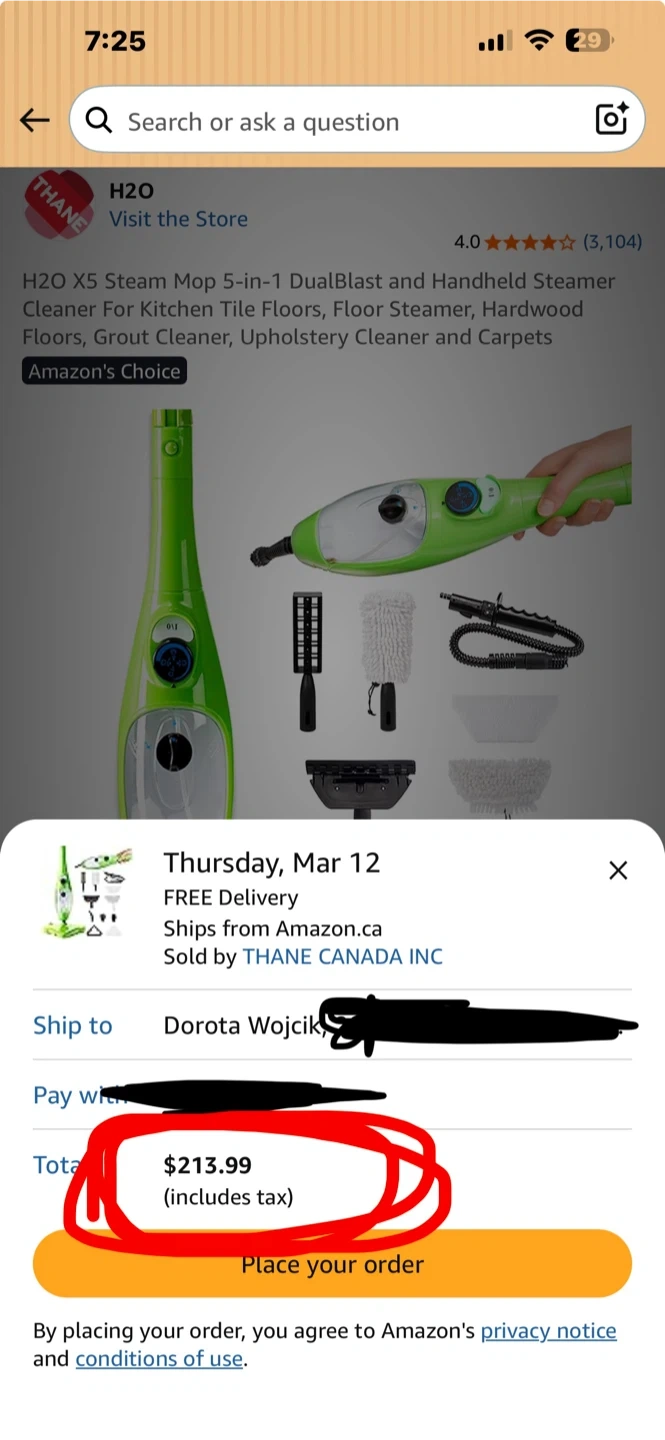Open the conditions of use link
Viewport: 665px width, 1440px height.
pos(159,1359)
